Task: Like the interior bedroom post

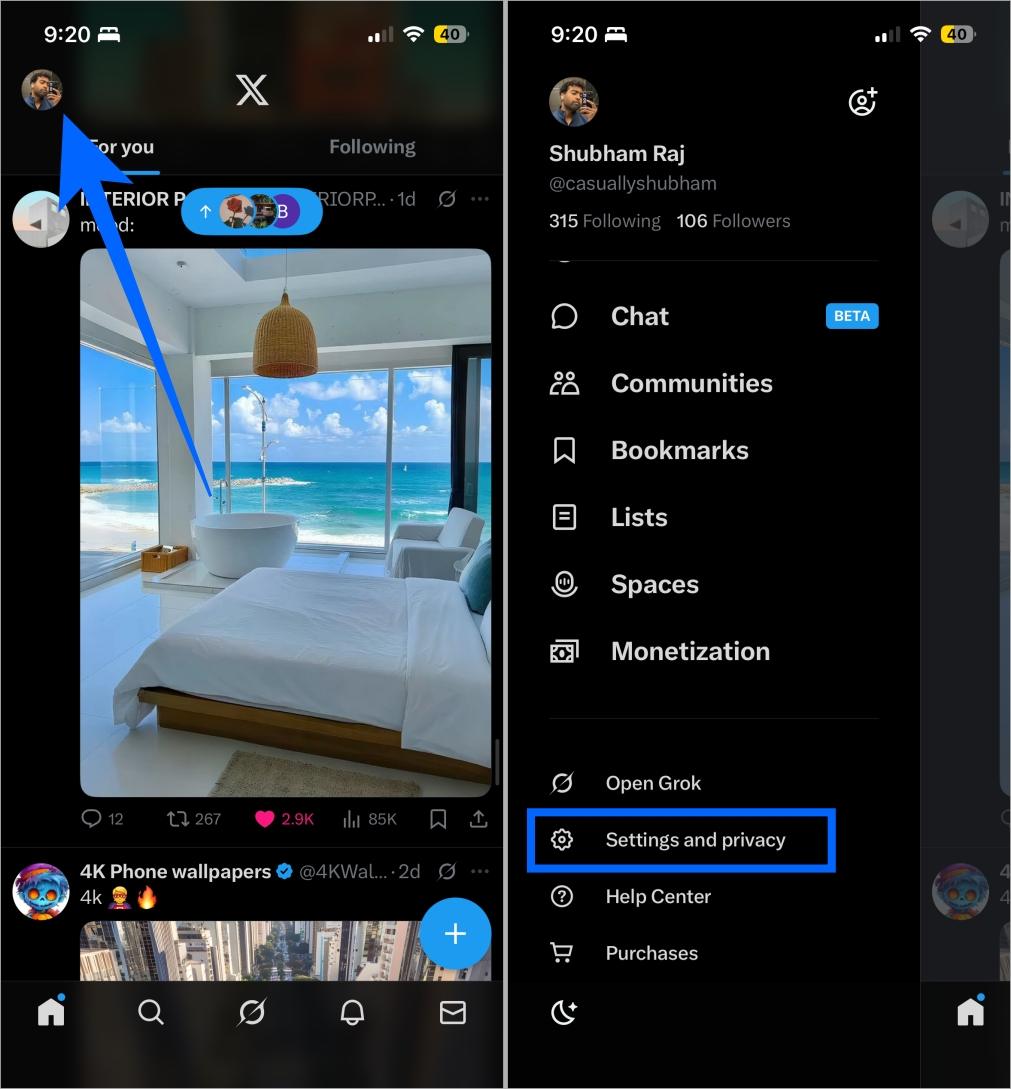Action: click(x=265, y=819)
